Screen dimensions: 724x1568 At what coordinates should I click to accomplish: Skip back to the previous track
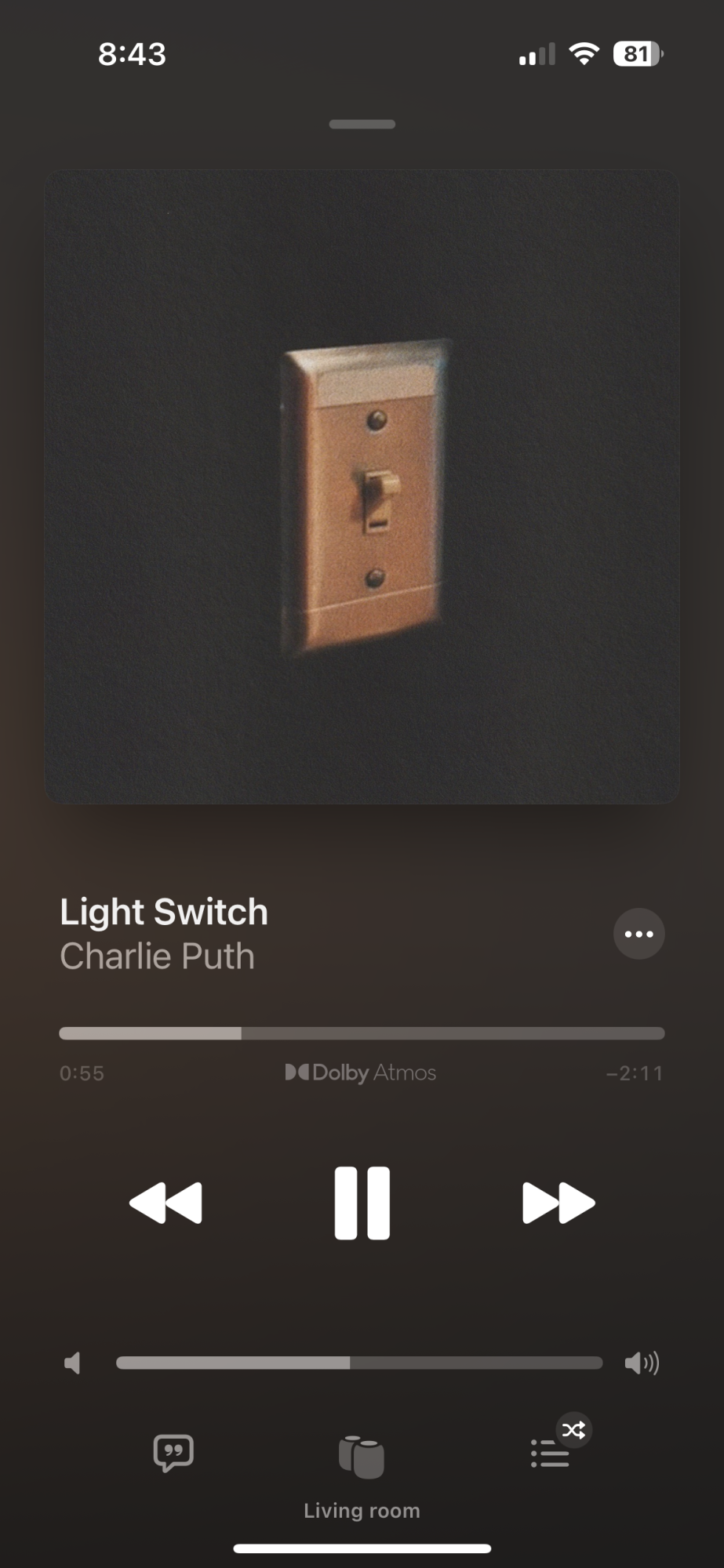pyautogui.click(x=166, y=1203)
